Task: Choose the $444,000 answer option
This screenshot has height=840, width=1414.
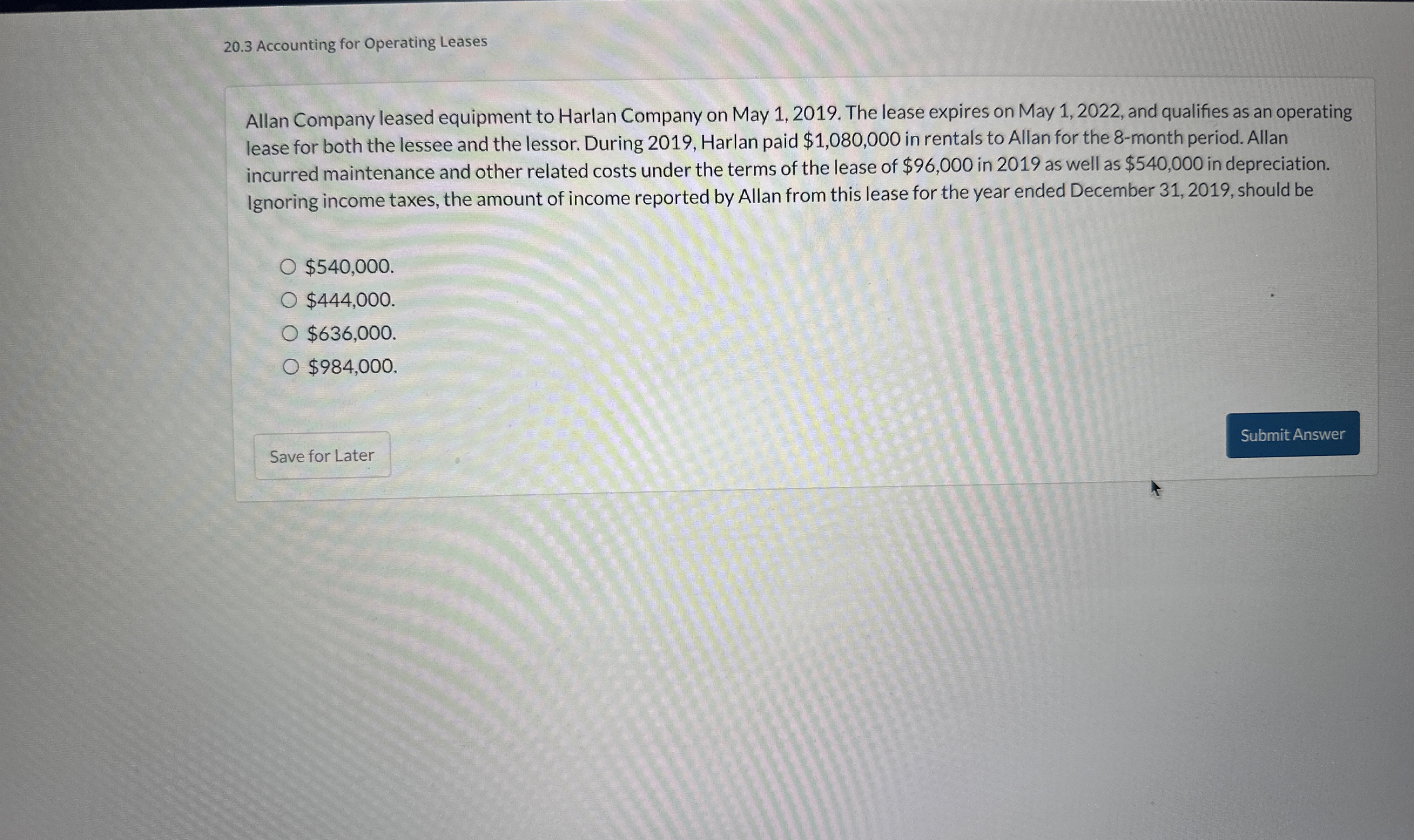Action: (x=289, y=300)
